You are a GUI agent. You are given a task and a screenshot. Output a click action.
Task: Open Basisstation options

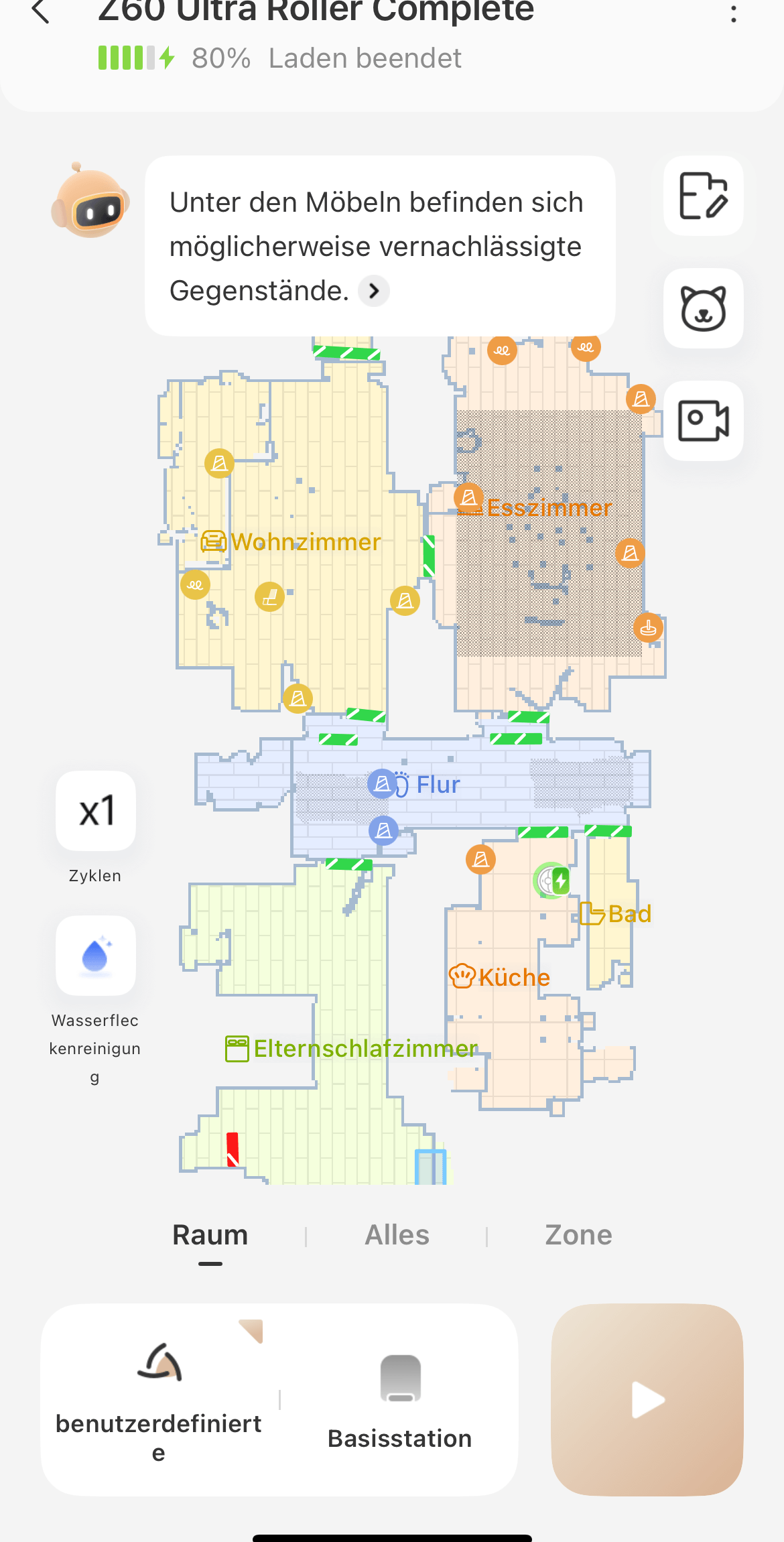pos(400,1399)
